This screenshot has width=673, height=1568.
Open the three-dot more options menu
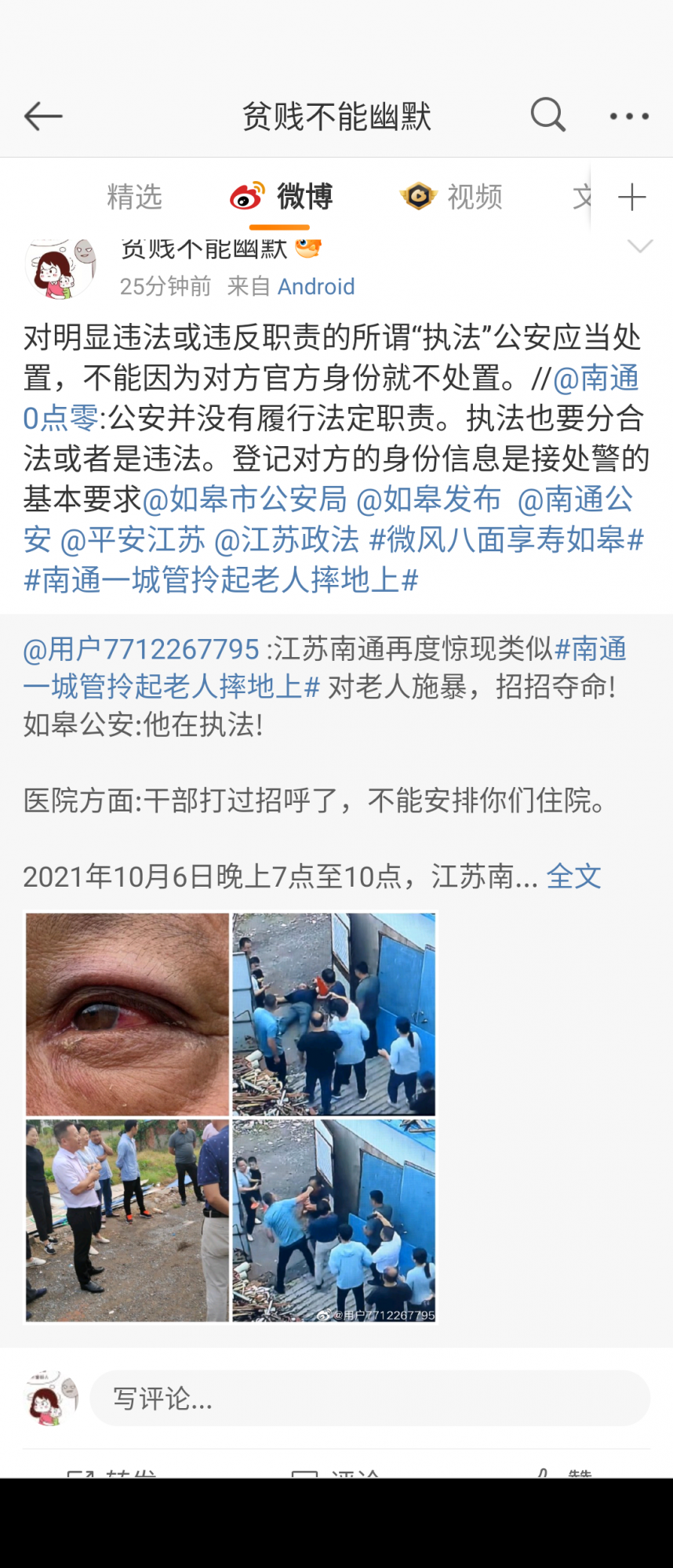(x=627, y=114)
